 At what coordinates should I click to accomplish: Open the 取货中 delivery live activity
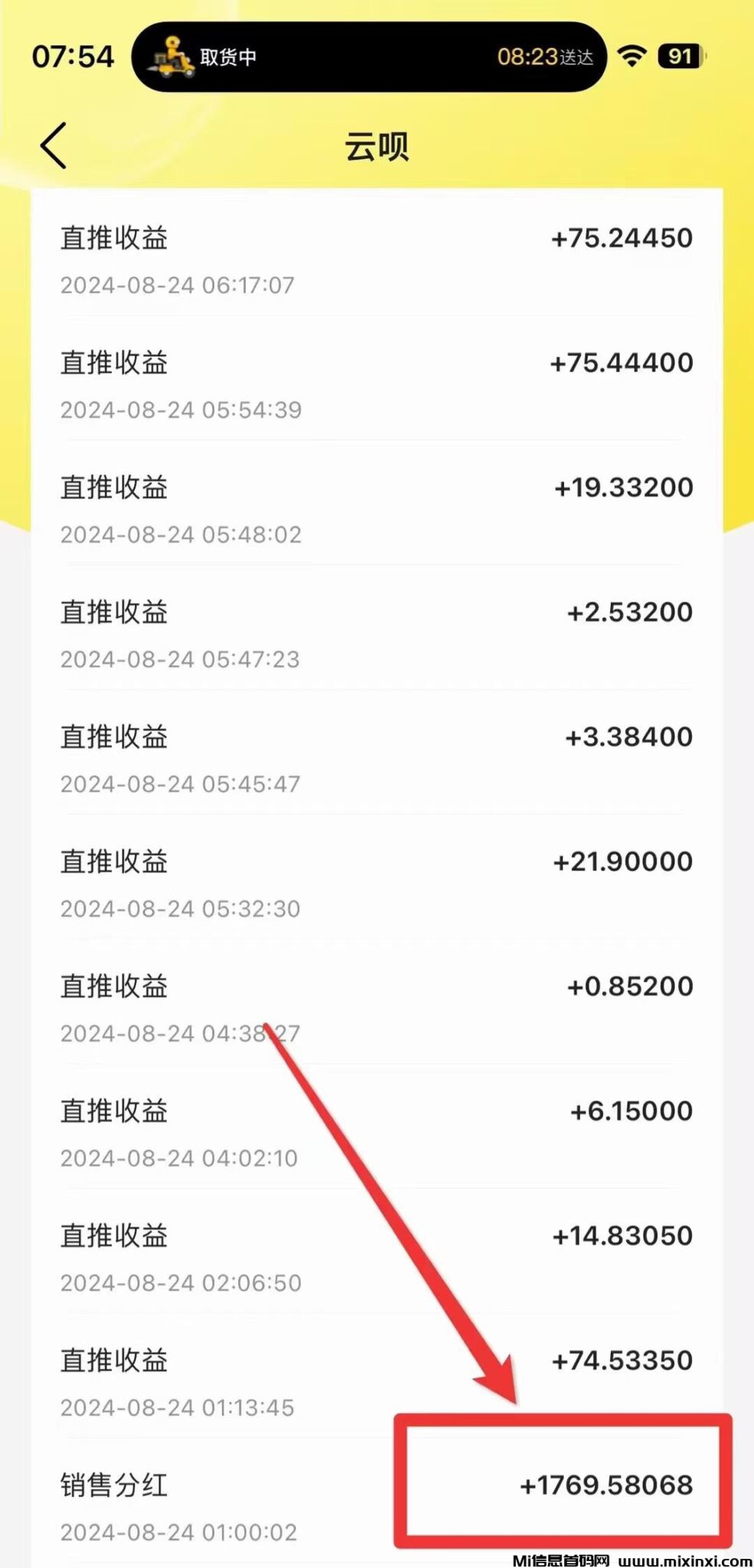point(368,57)
